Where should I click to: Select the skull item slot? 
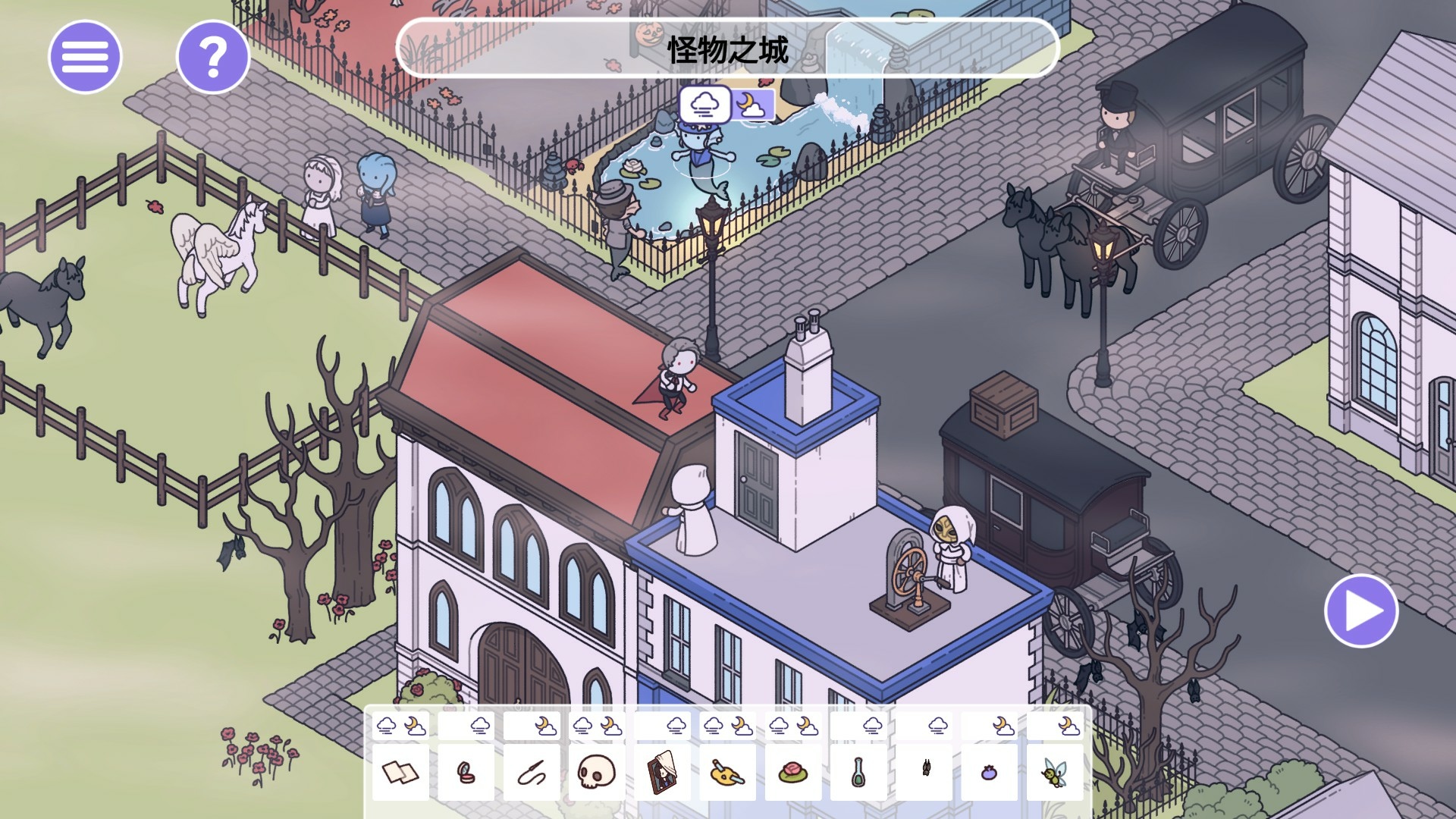[597, 772]
